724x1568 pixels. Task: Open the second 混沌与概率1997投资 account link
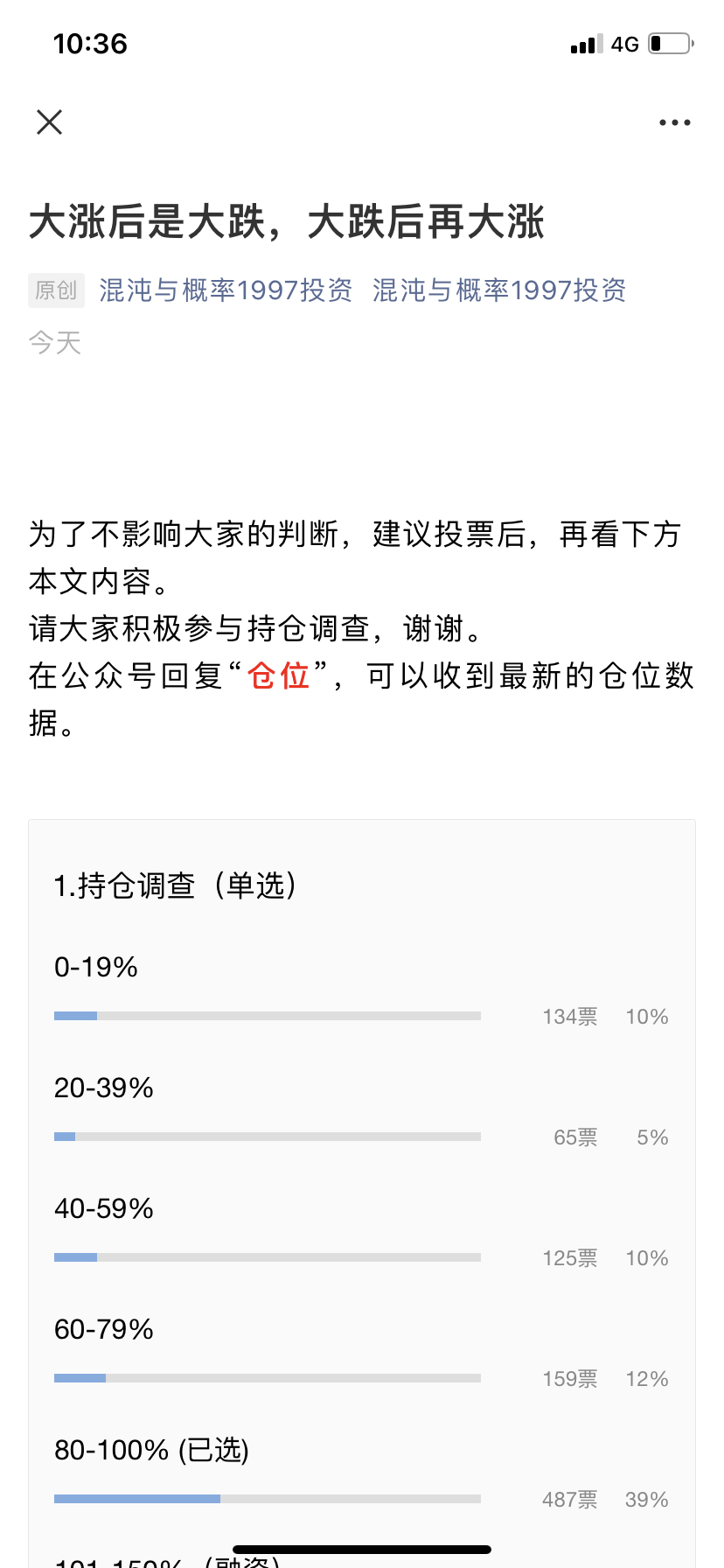point(499,290)
